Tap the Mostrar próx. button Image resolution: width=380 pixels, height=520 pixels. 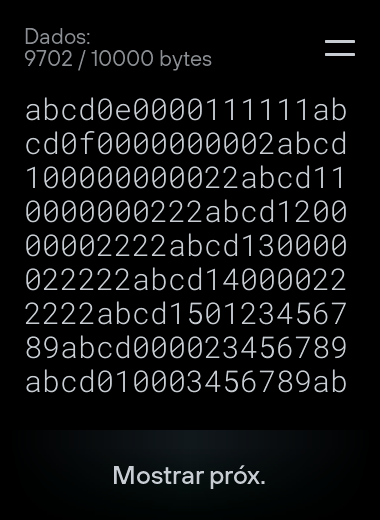point(189,475)
